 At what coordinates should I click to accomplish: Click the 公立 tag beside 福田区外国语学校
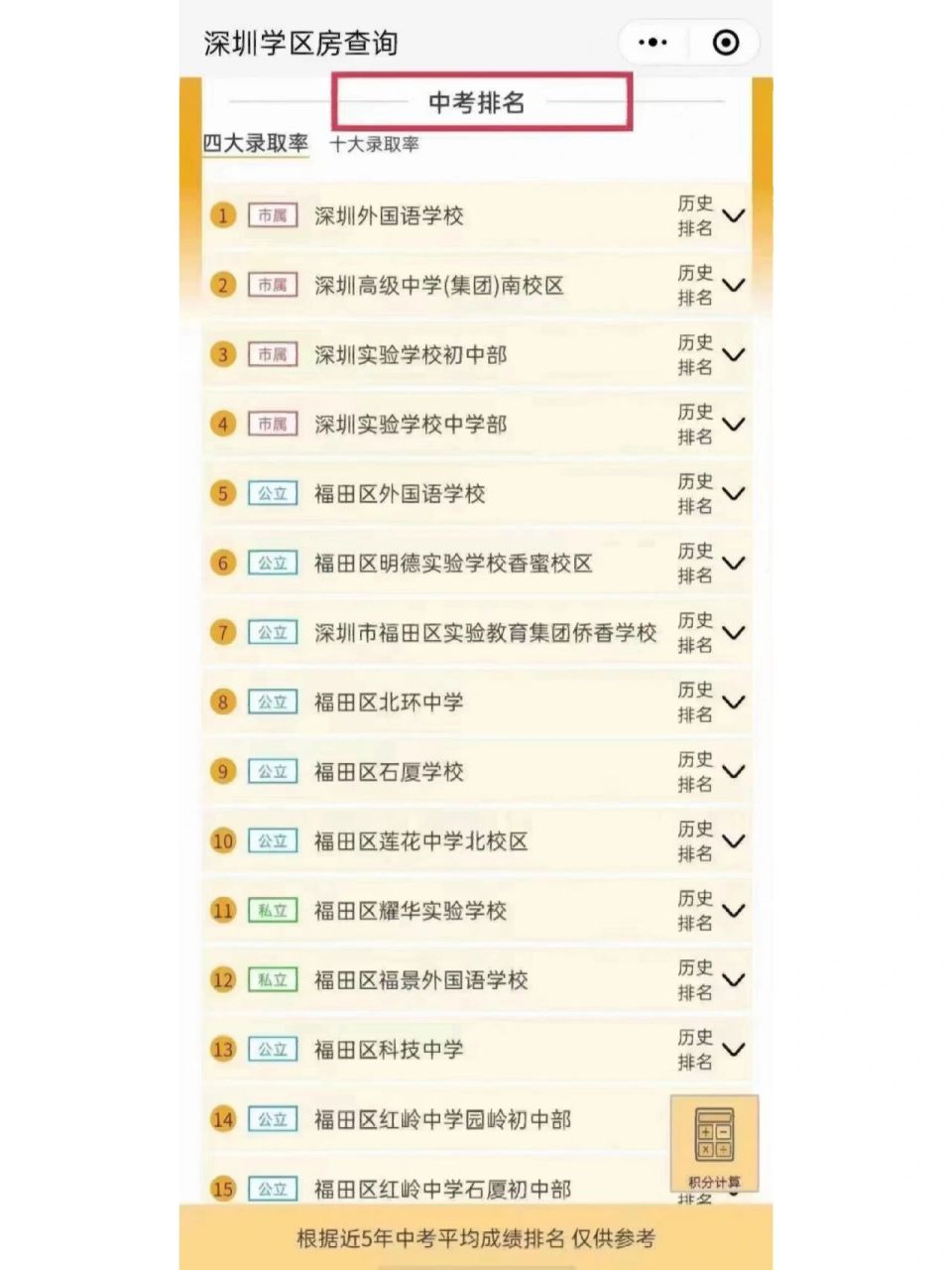272,493
